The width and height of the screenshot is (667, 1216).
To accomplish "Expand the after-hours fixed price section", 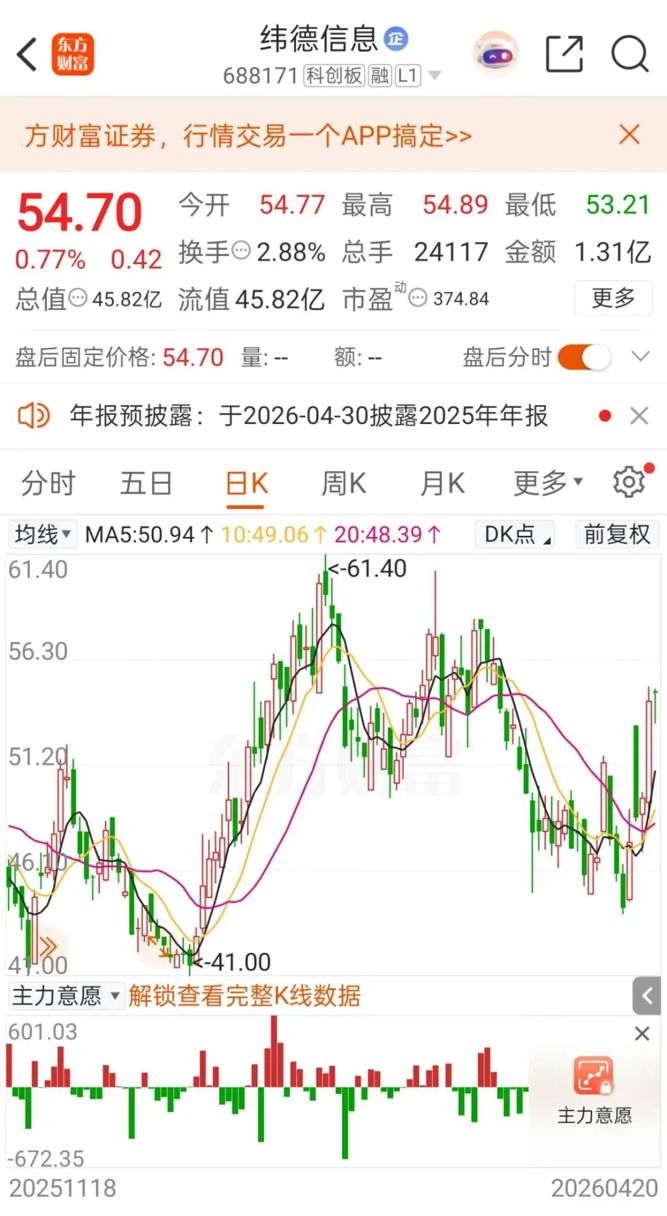I will pyautogui.click(x=640, y=357).
